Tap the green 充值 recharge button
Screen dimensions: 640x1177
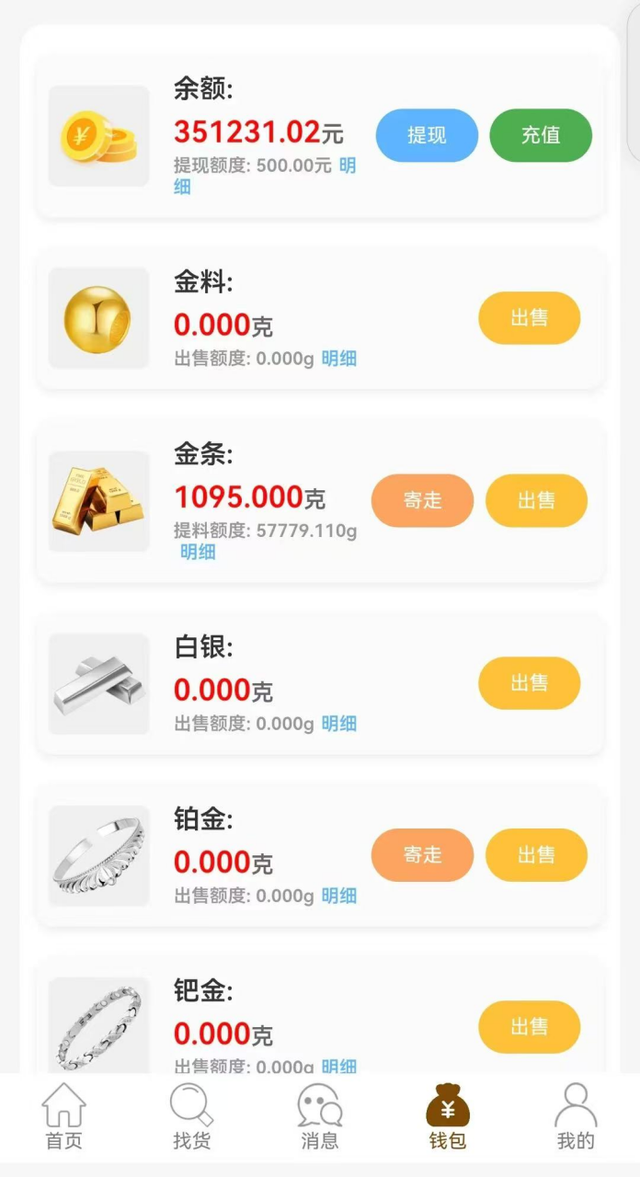coord(540,135)
